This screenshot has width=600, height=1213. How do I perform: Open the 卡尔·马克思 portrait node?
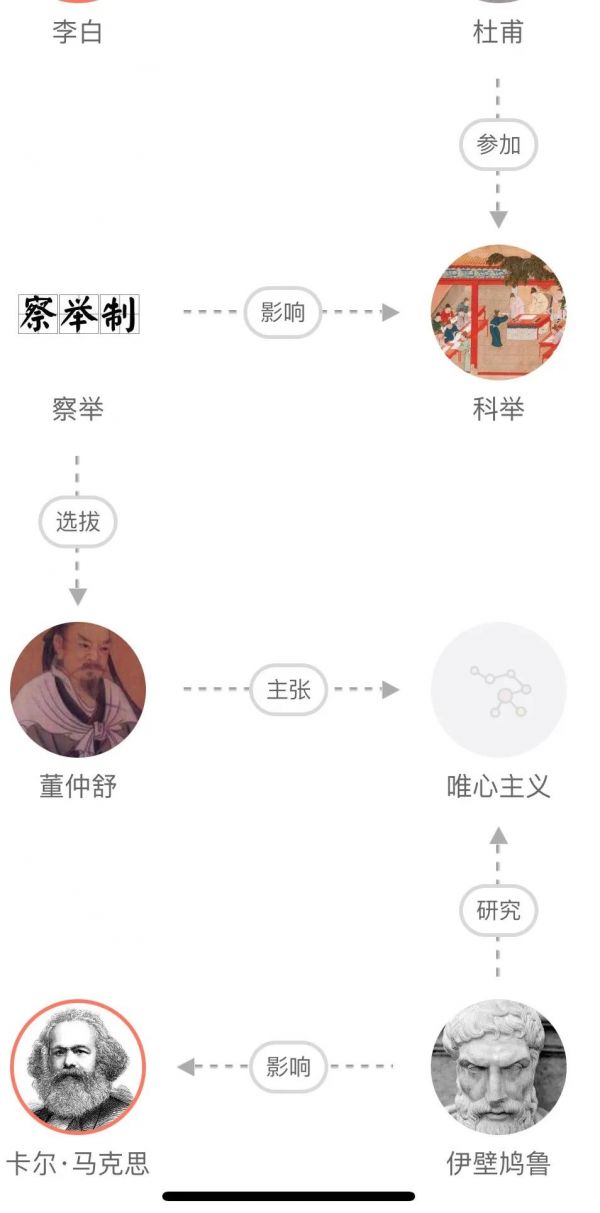tap(78, 1067)
